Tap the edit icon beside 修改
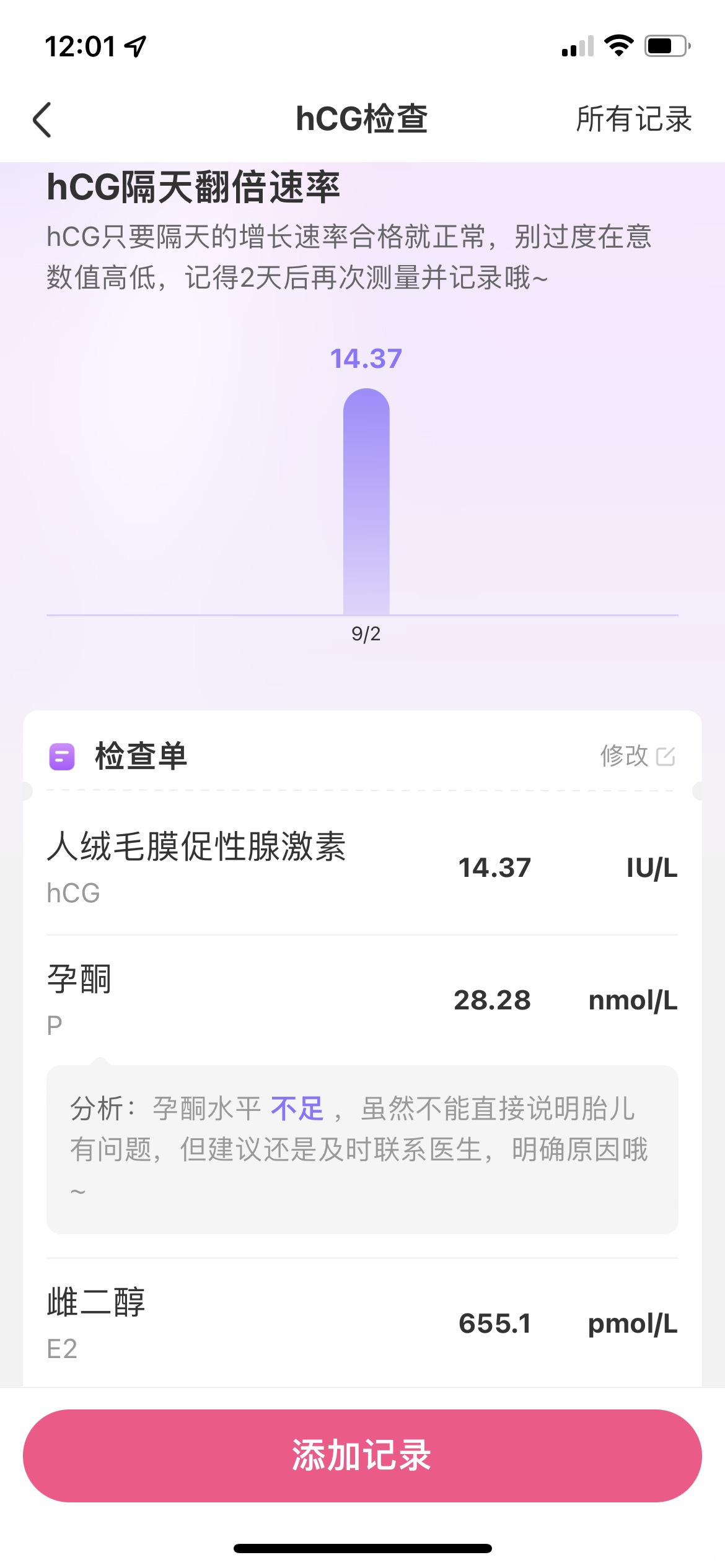Image resolution: width=725 pixels, height=1568 pixels. 664,756
